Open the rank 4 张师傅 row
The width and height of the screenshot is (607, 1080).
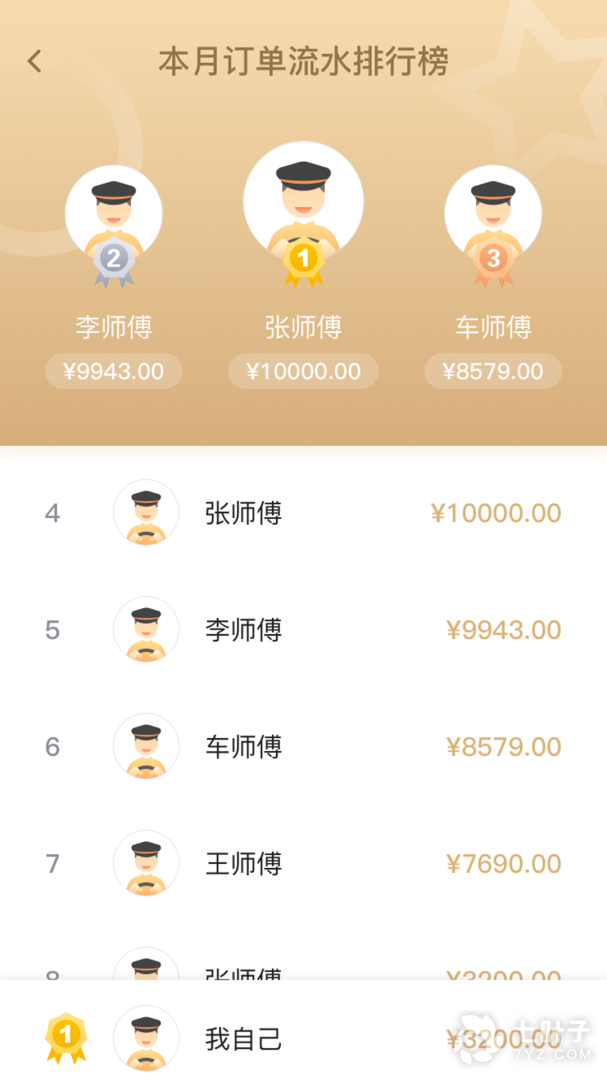point(303,513)
